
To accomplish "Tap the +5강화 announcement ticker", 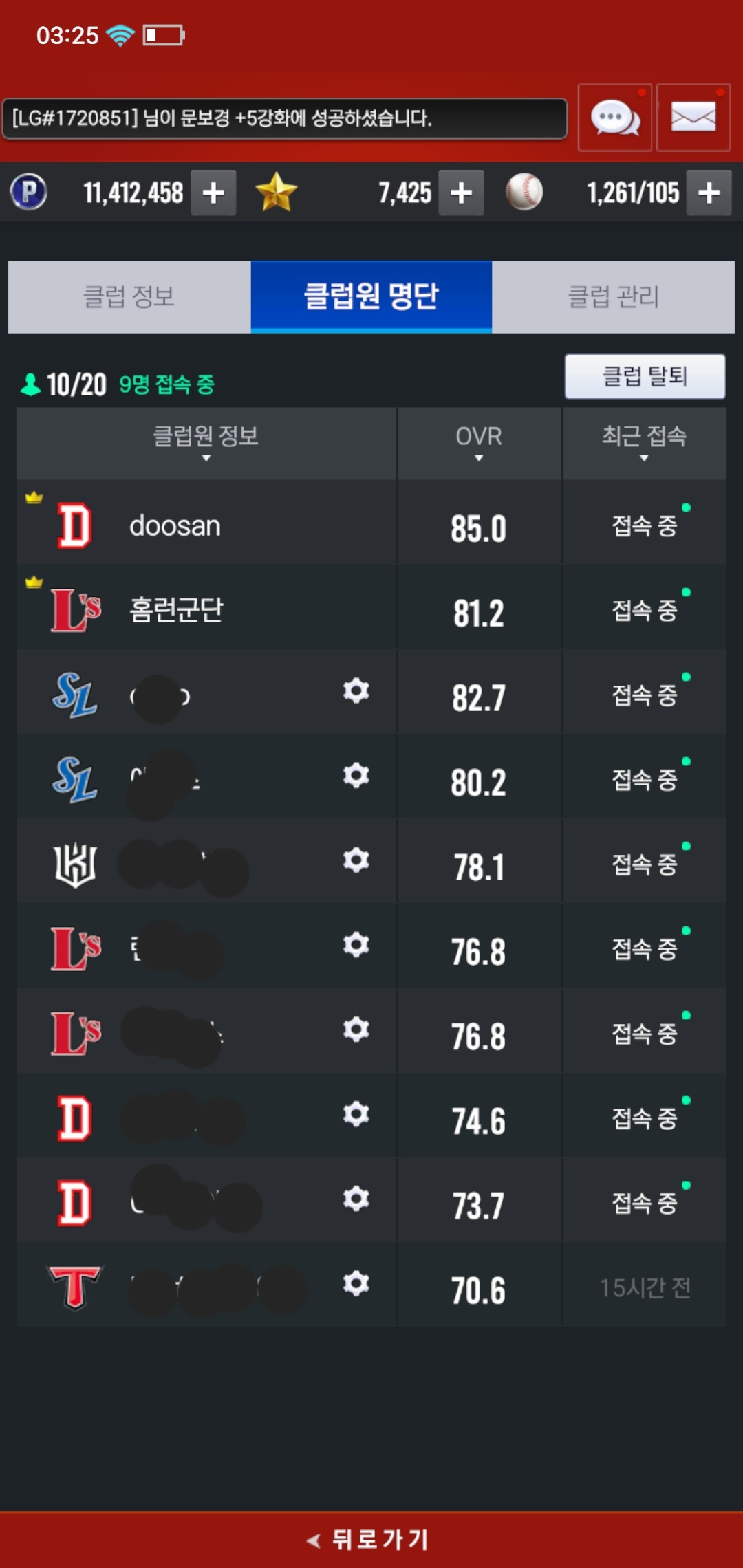I will tap(284, 118).
